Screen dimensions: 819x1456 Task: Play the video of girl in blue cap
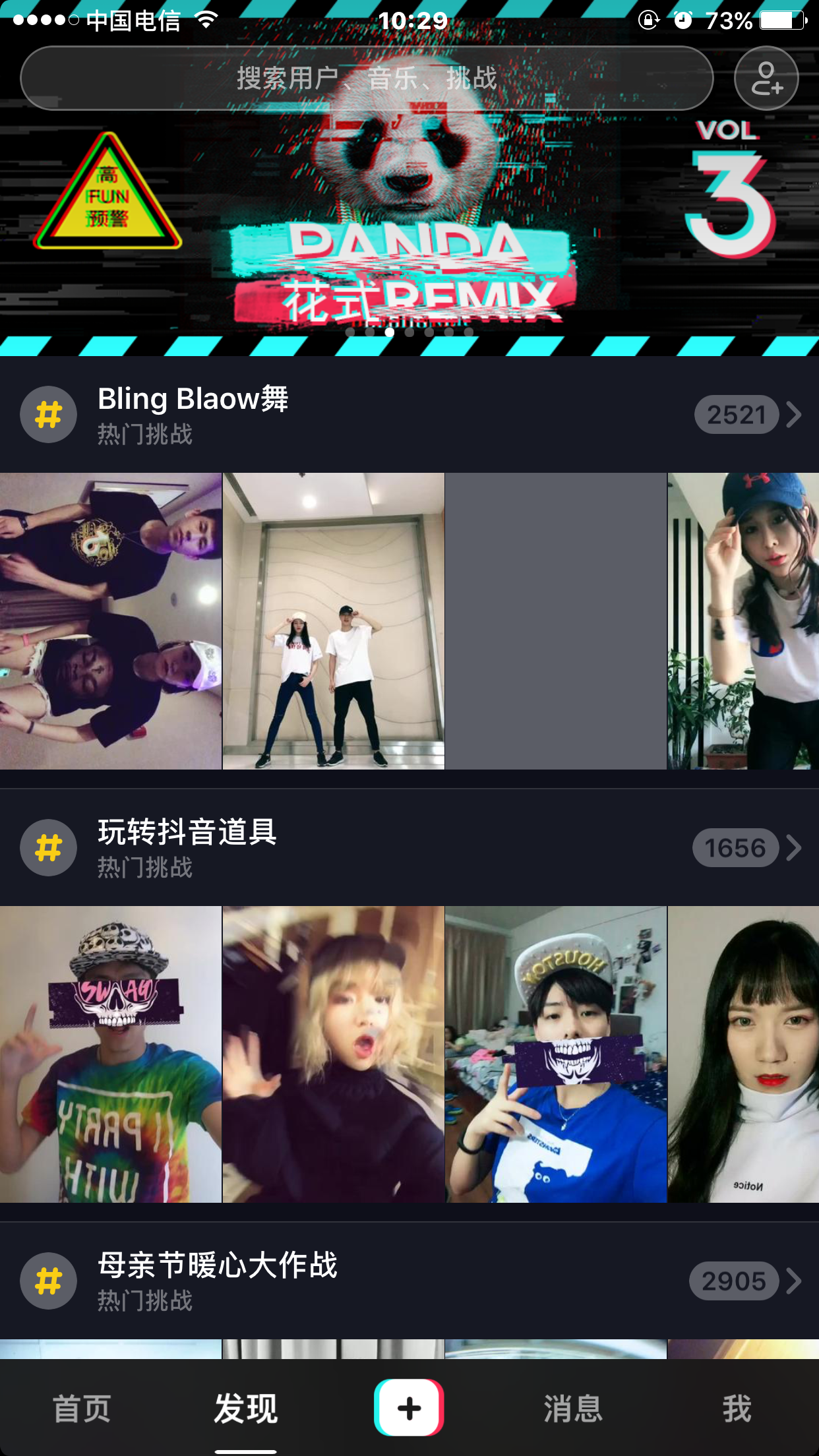[743, 621]
